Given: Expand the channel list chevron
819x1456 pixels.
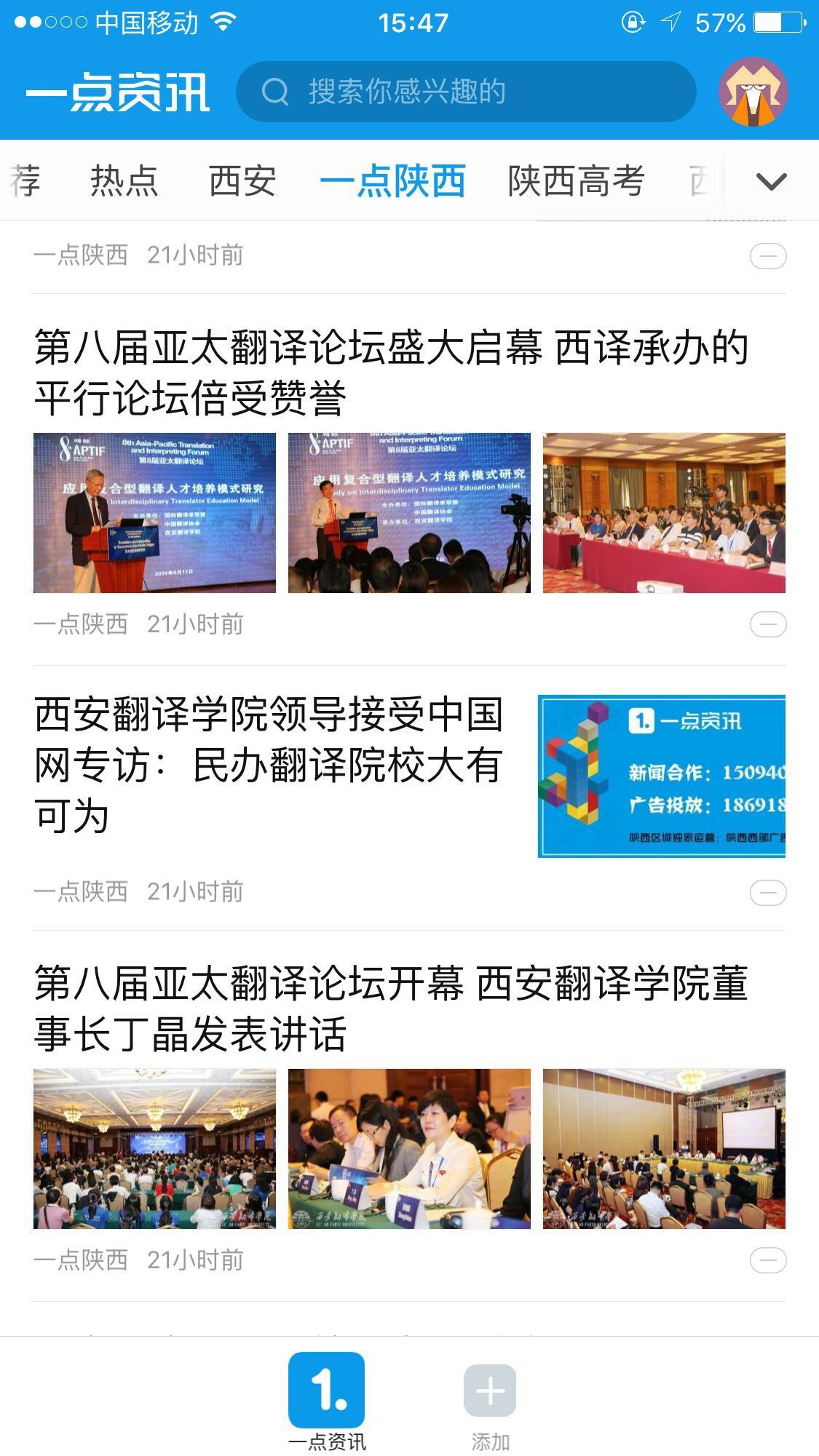Looking at the screenshot, I should tap(771, 181).
